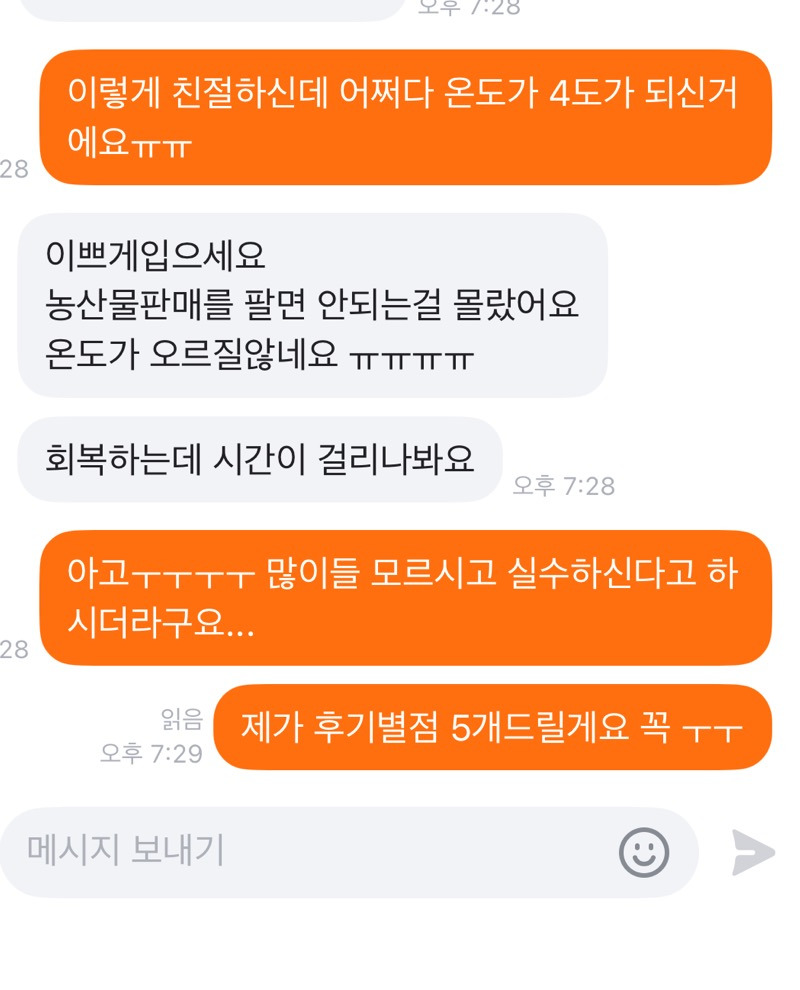Click the gray '이쁘게입으세요' message bubble
Image resolution: width=800 pixels, height=990 pixels.
click(310, 305)
